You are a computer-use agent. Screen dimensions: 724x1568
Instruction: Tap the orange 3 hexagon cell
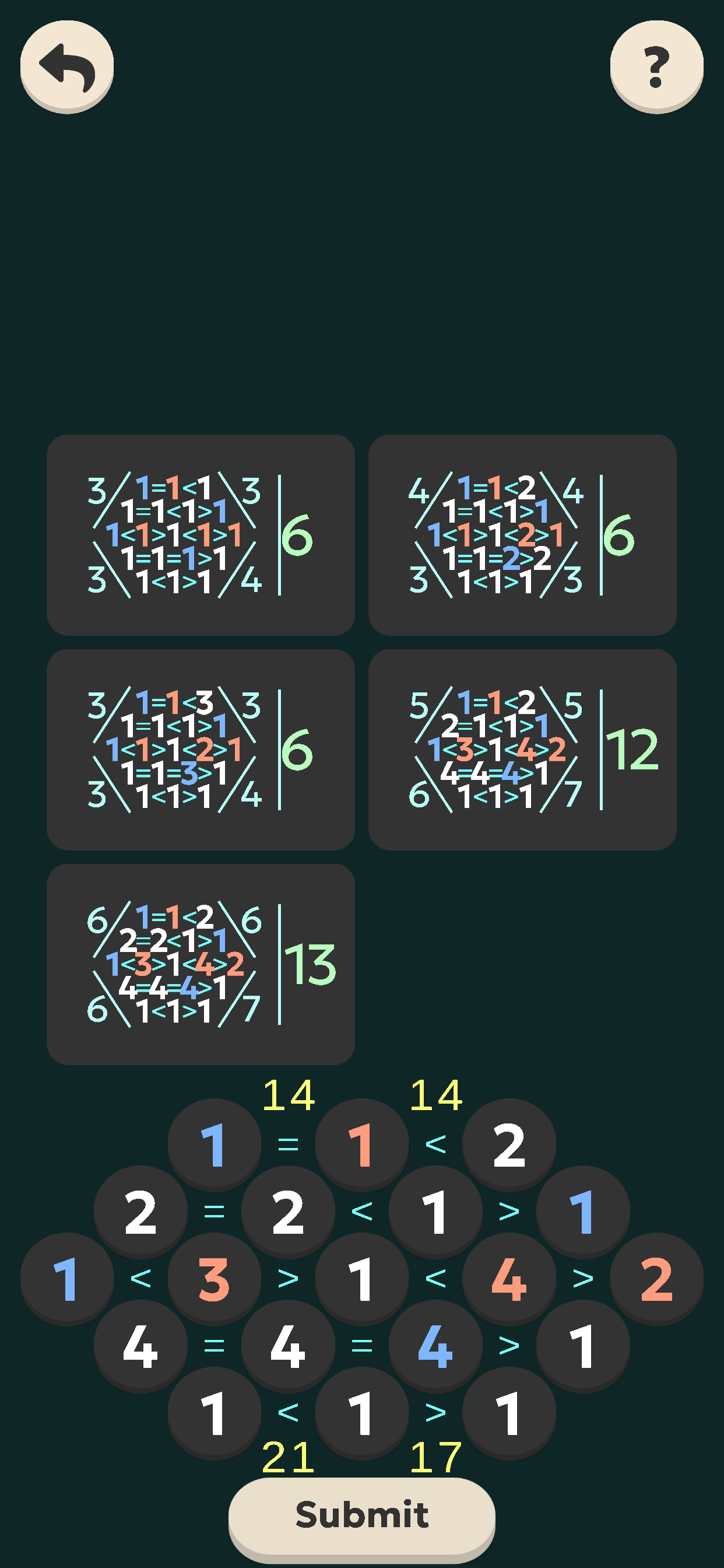coord(214,1278)
